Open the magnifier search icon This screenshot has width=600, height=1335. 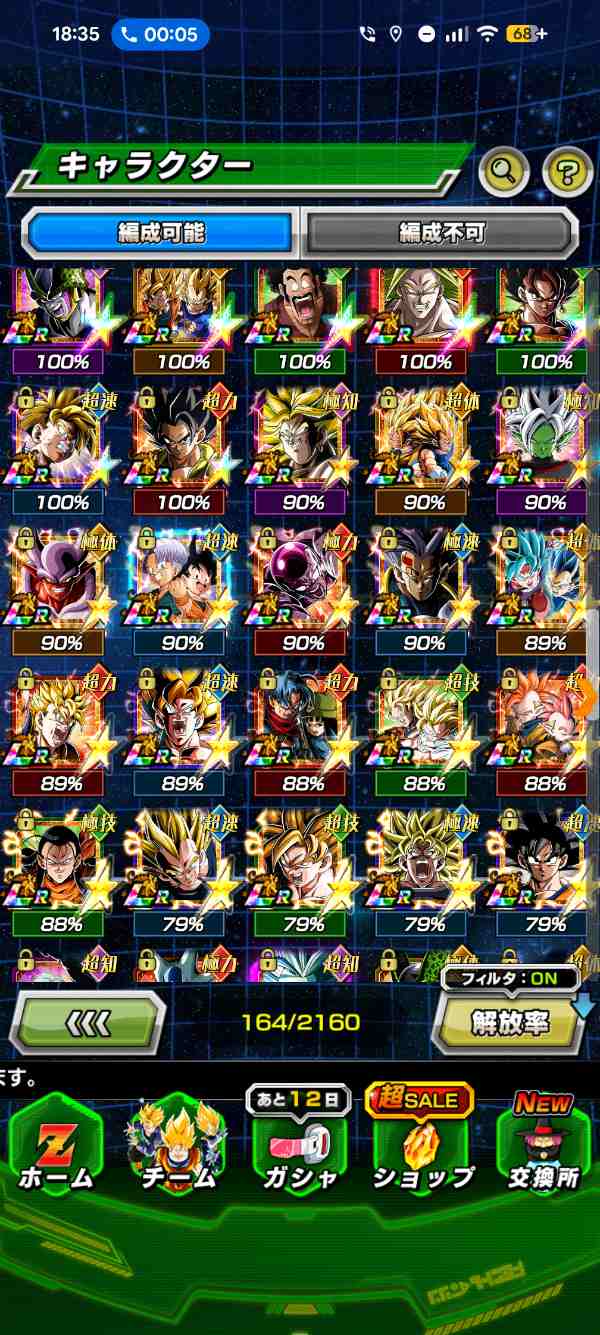(x=504, y=173)
